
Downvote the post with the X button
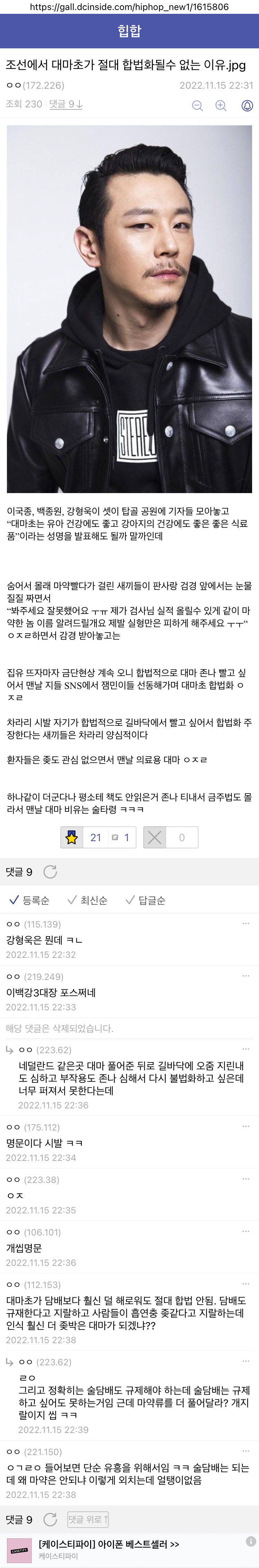pyautogui.click(x=155, y=838)
